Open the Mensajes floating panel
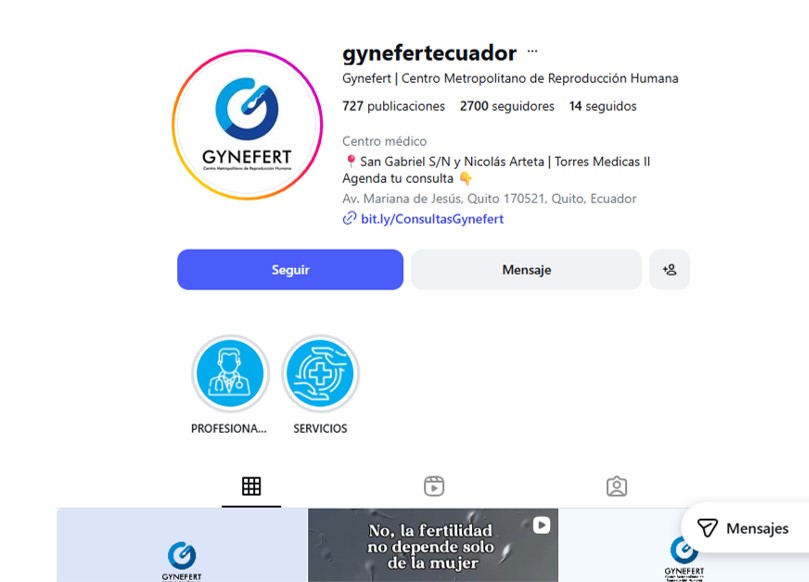809x582 pixels. pyautogui.click(x=745, y=528)
